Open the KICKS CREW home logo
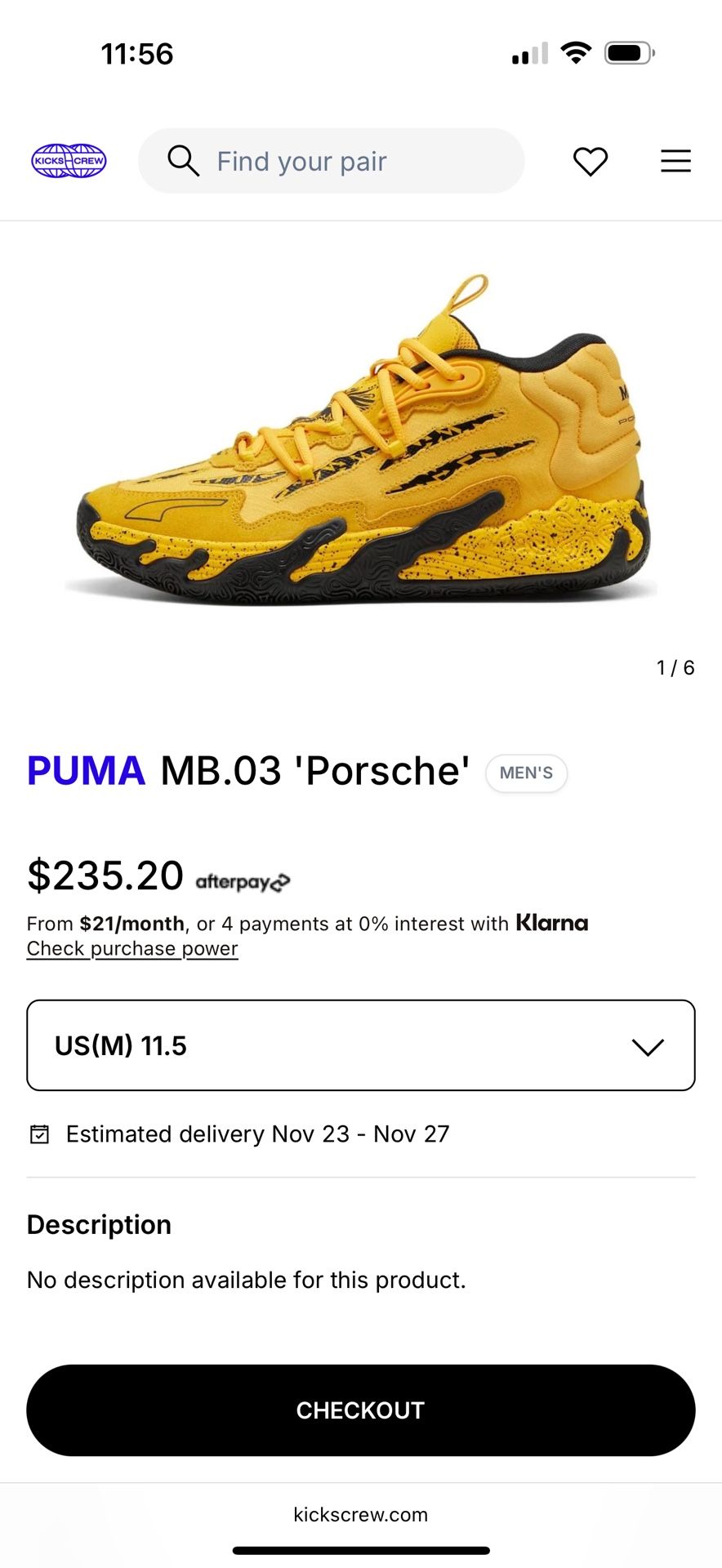The width and height of the screenshot is (722, 1568). point(69,161)
